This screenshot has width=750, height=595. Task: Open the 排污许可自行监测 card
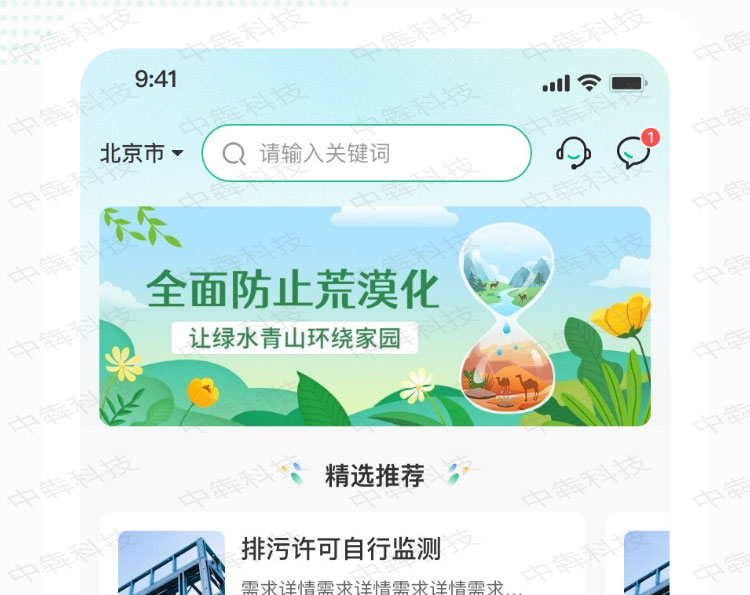tap(341, 554)
